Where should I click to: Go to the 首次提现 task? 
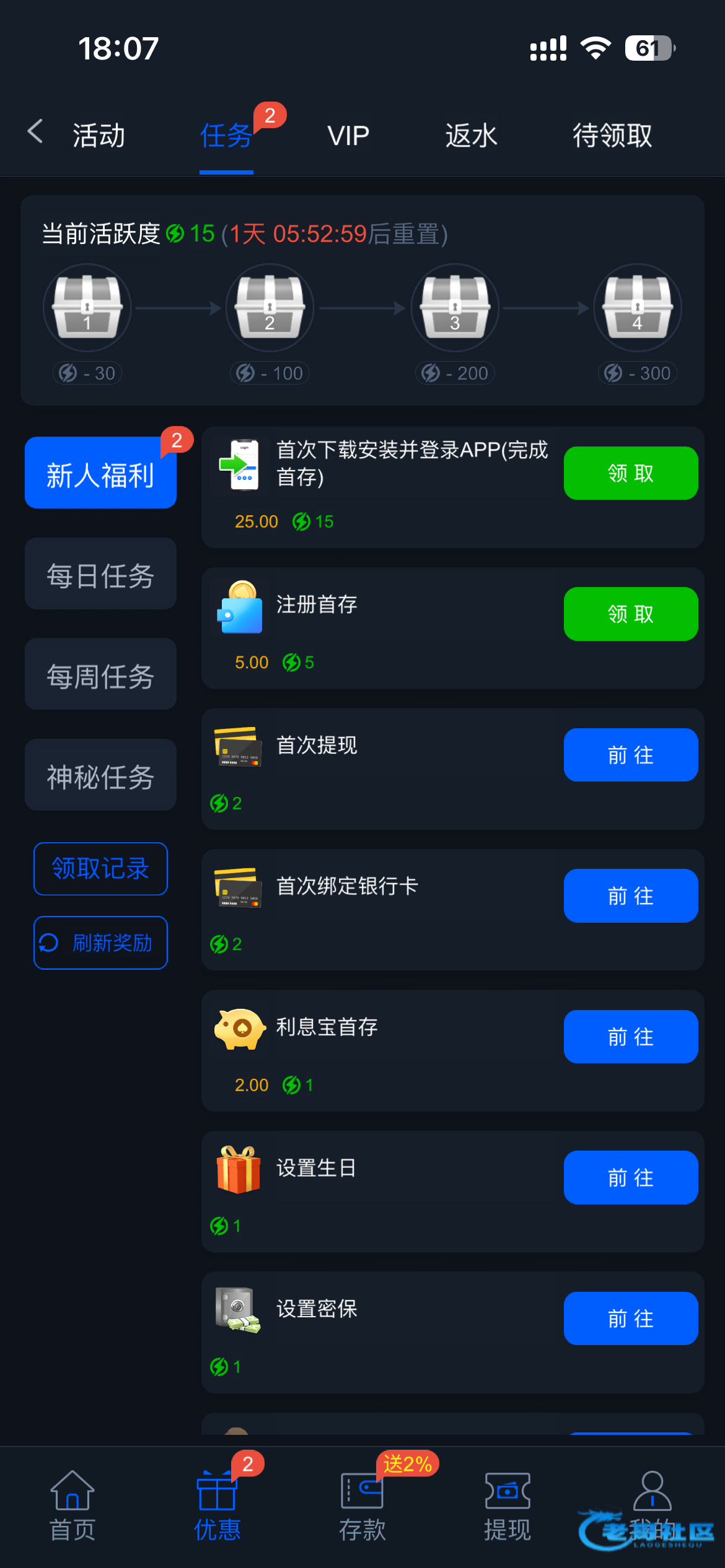(x=630, y=755)
